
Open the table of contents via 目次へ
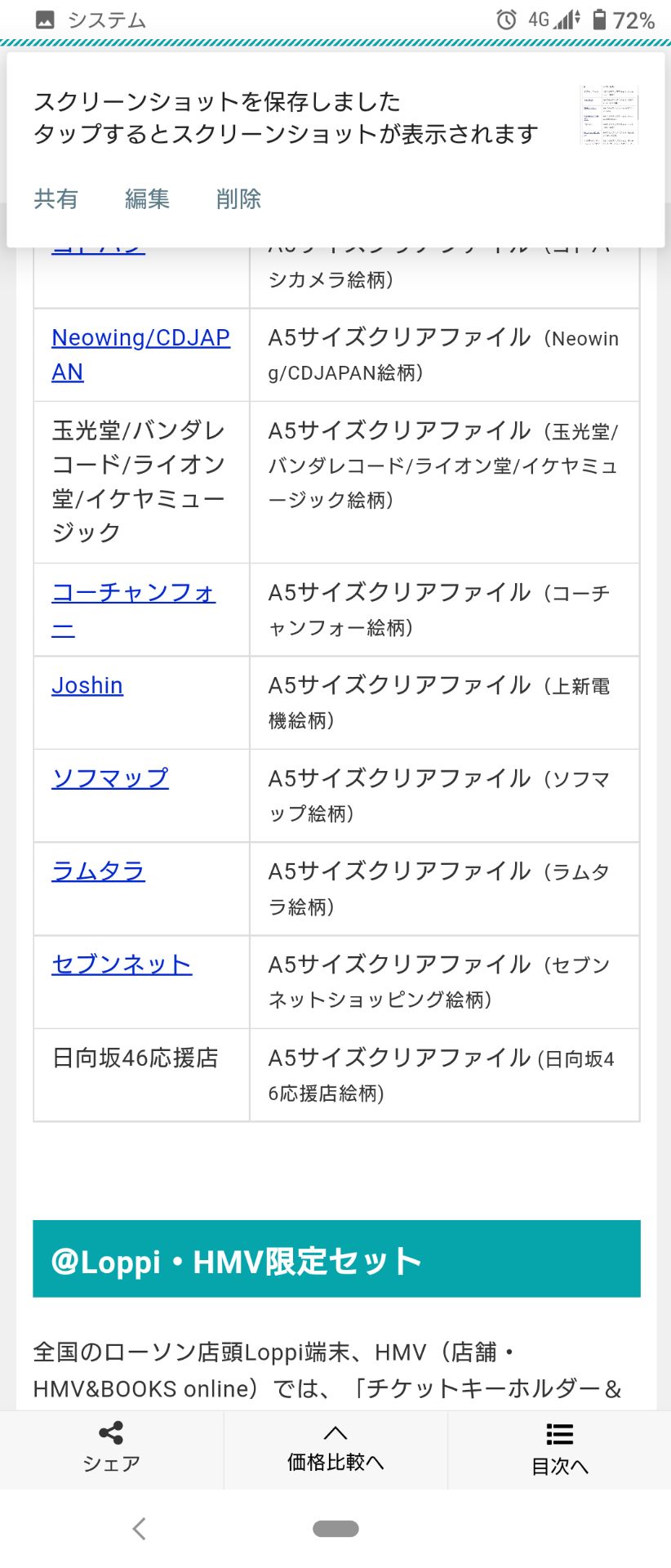[559, 1449]
